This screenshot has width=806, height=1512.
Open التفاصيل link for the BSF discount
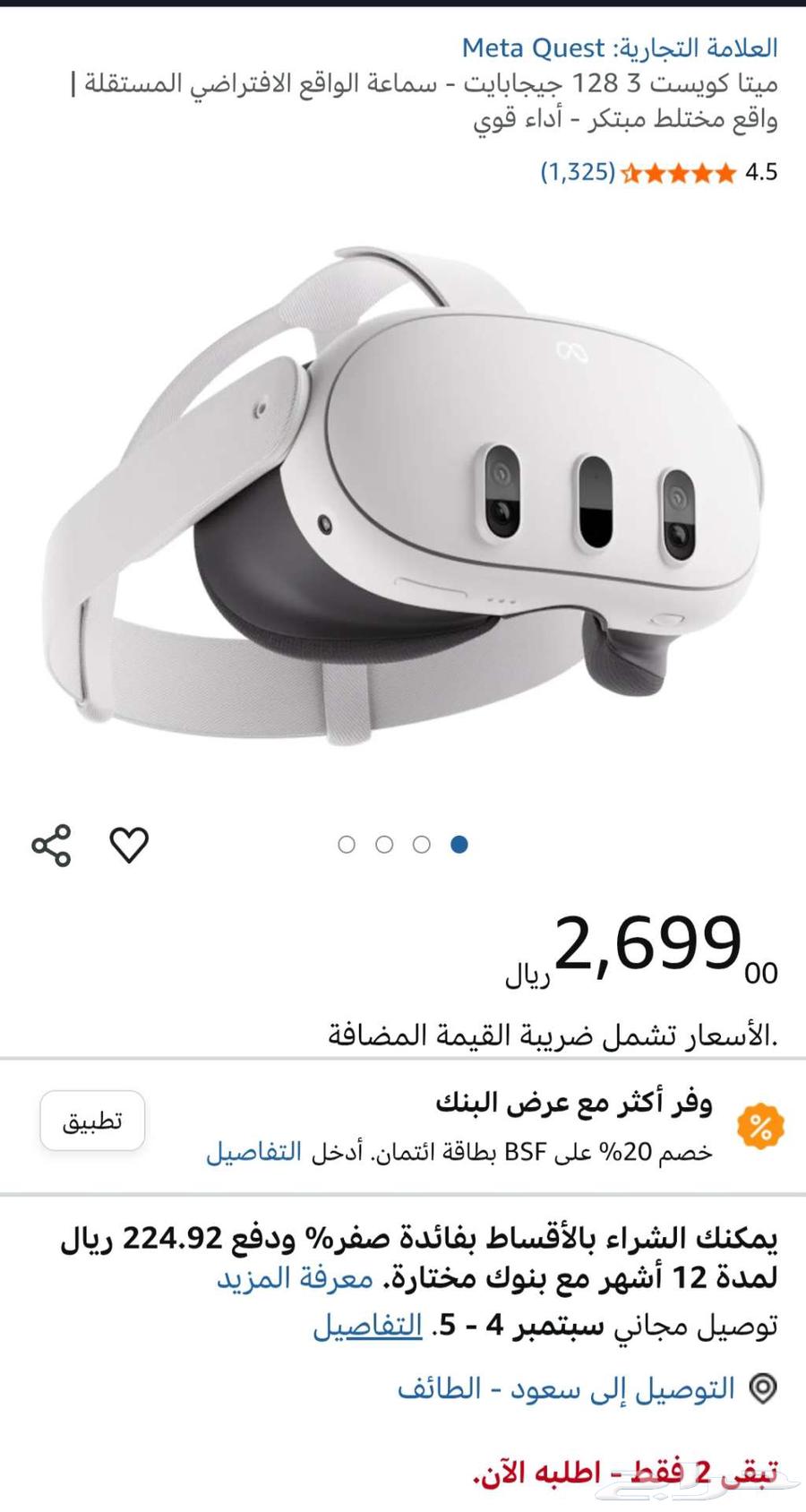[x=254, y=1152]
